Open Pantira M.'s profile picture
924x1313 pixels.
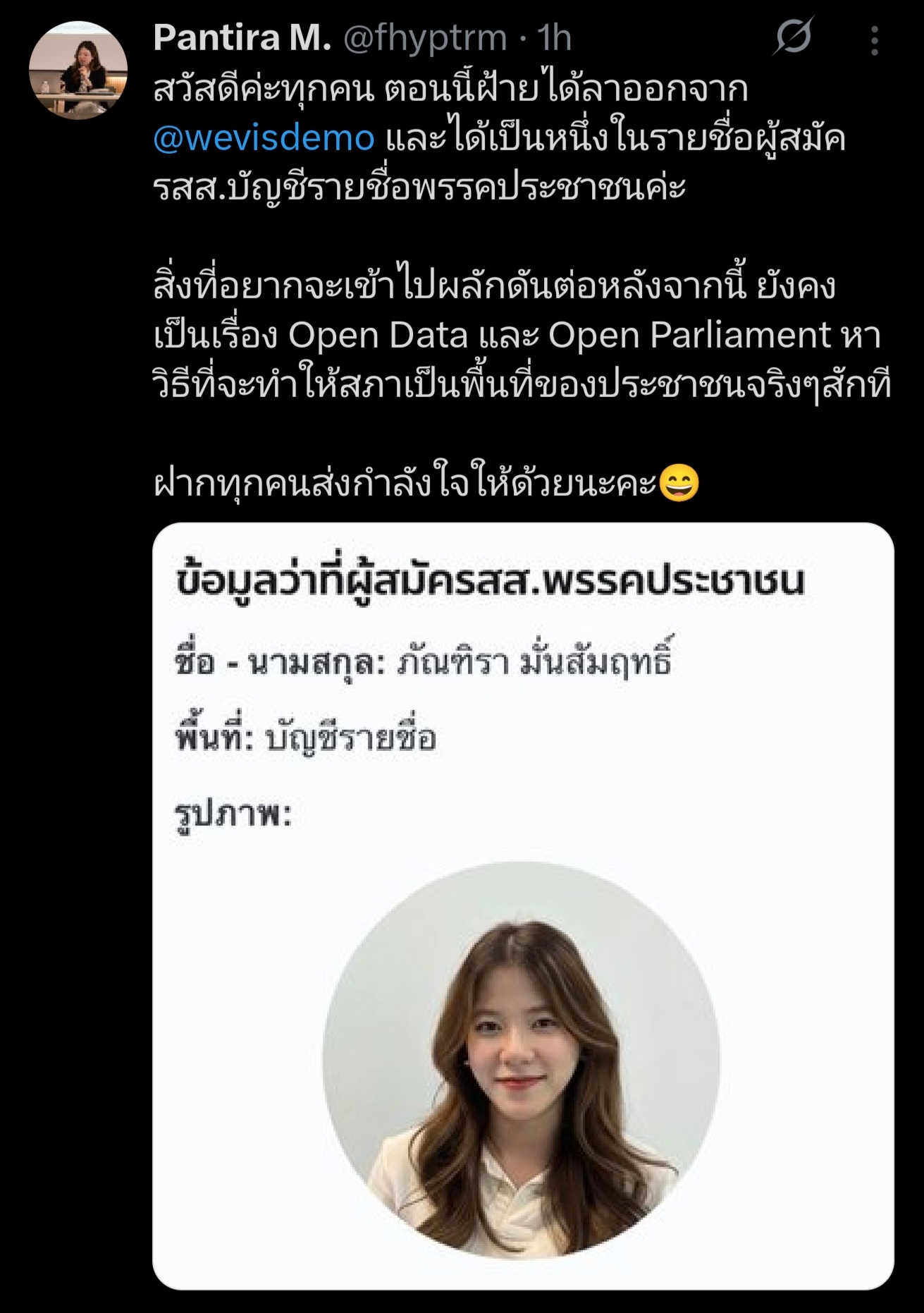click(x=78, y=71)
